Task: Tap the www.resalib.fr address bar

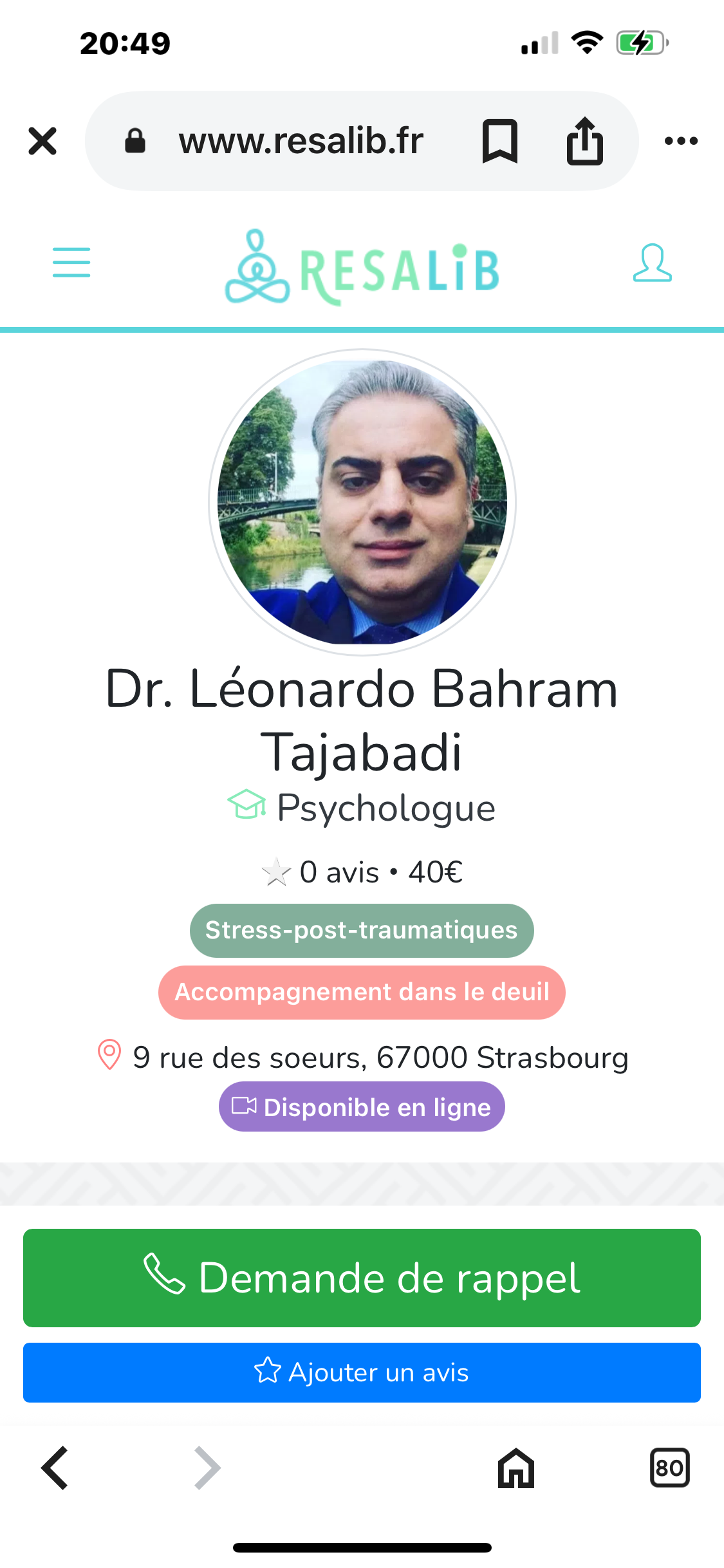Action: pos(301,141)
